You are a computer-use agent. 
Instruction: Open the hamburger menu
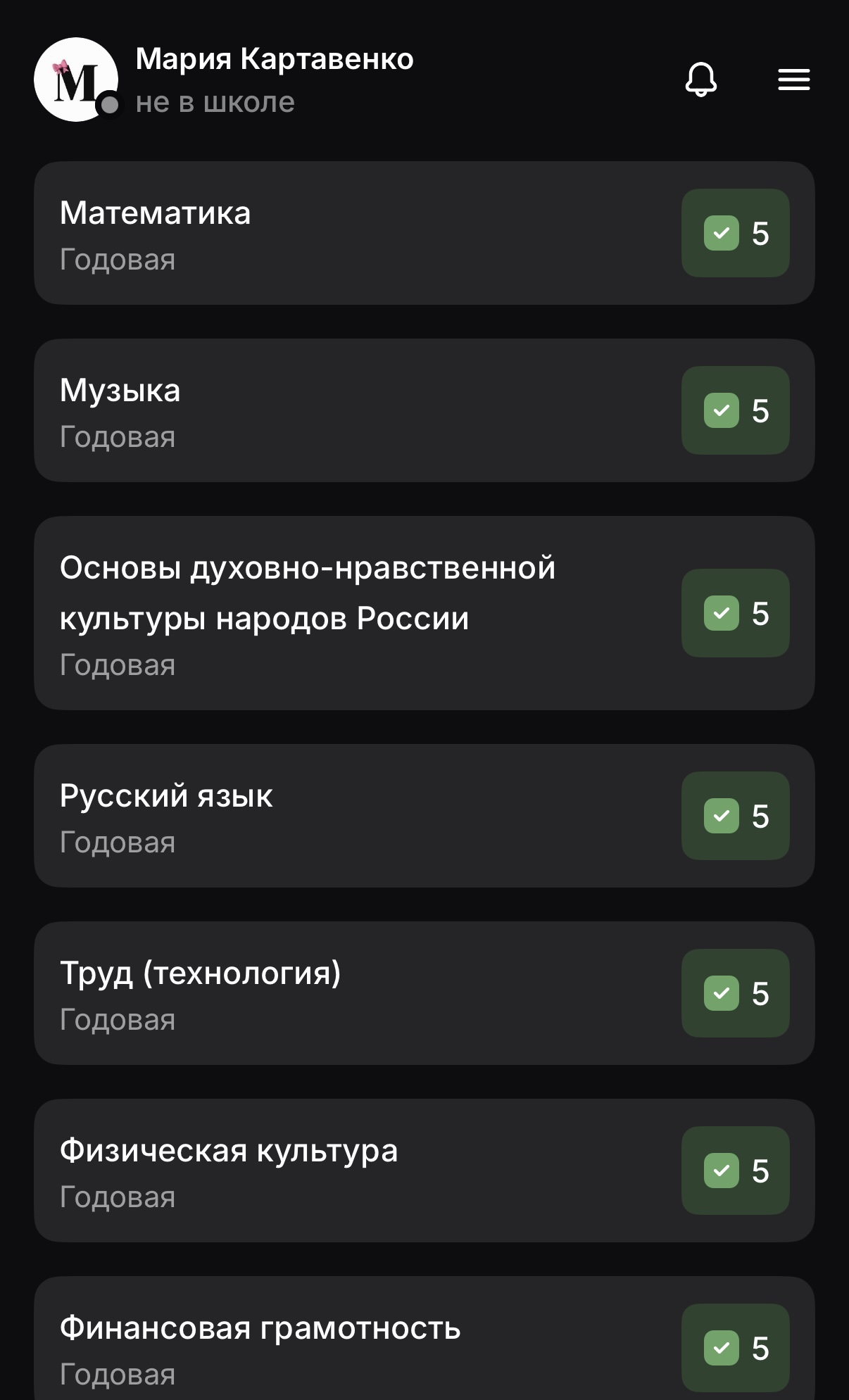tap(794, 80)
